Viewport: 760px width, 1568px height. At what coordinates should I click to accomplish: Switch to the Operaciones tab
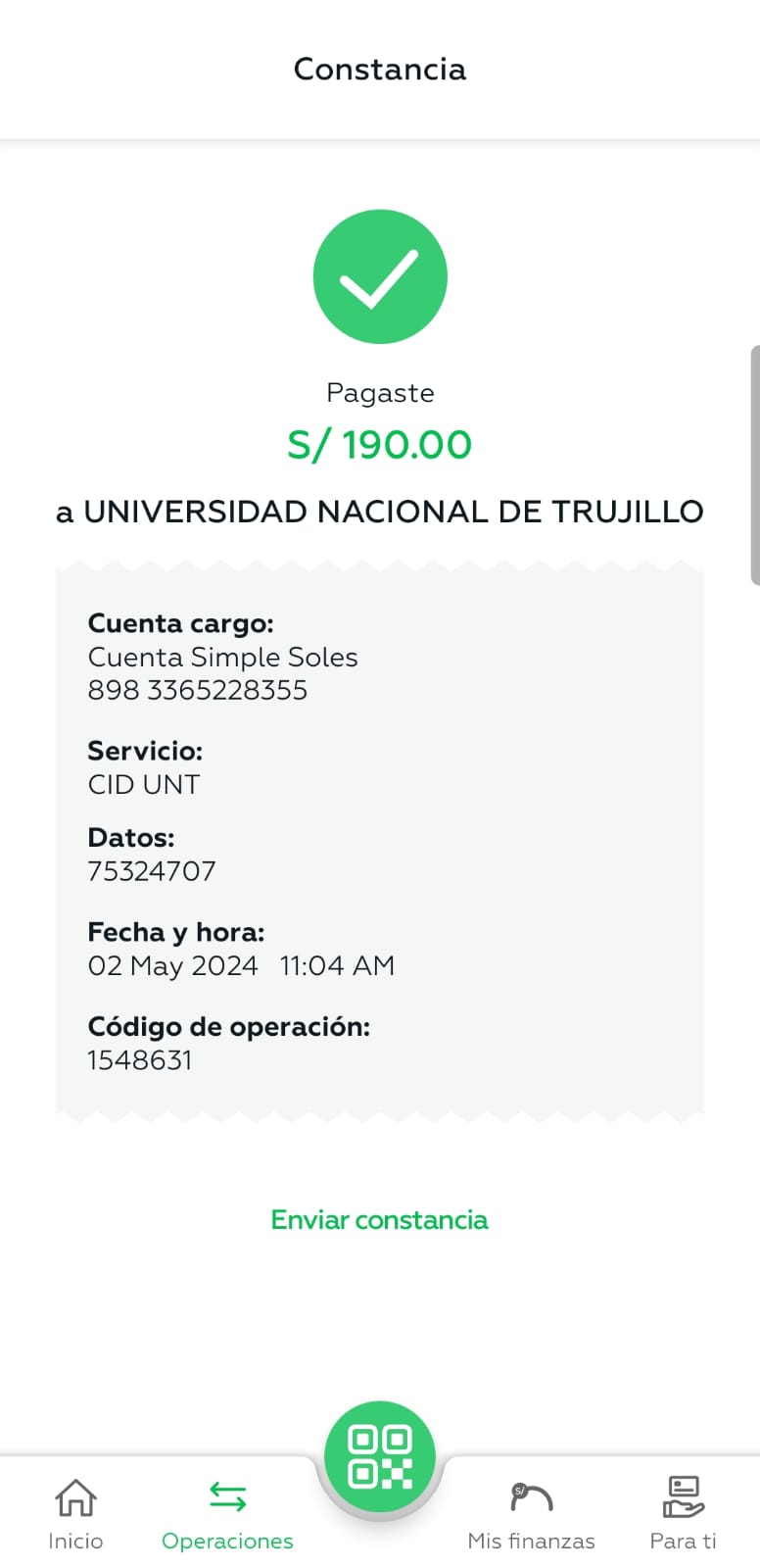227,1512
